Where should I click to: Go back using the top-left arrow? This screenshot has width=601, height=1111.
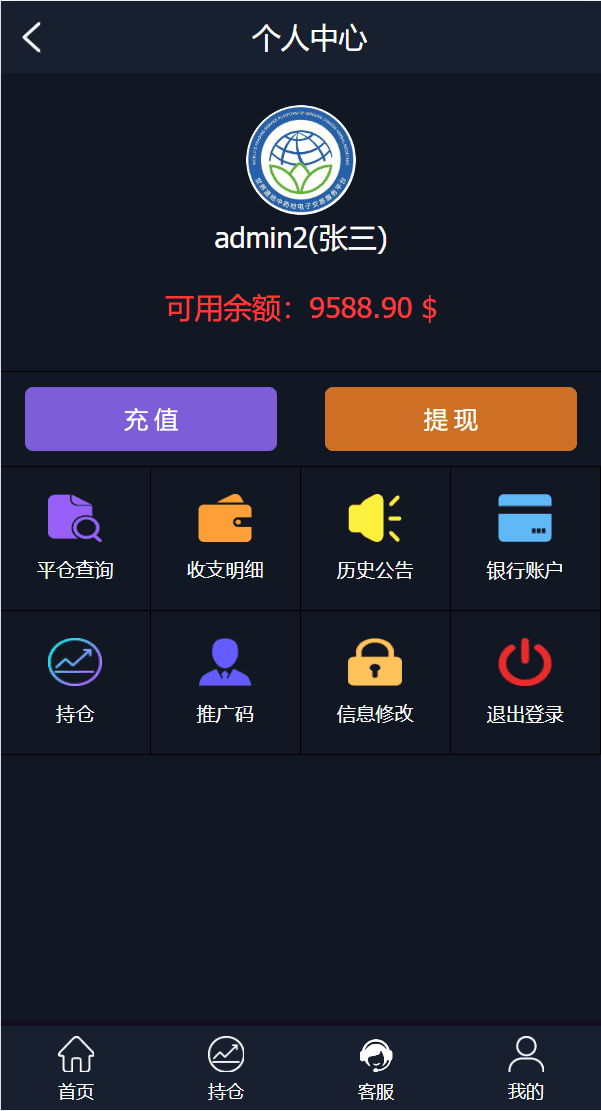[x=32, y=38]
